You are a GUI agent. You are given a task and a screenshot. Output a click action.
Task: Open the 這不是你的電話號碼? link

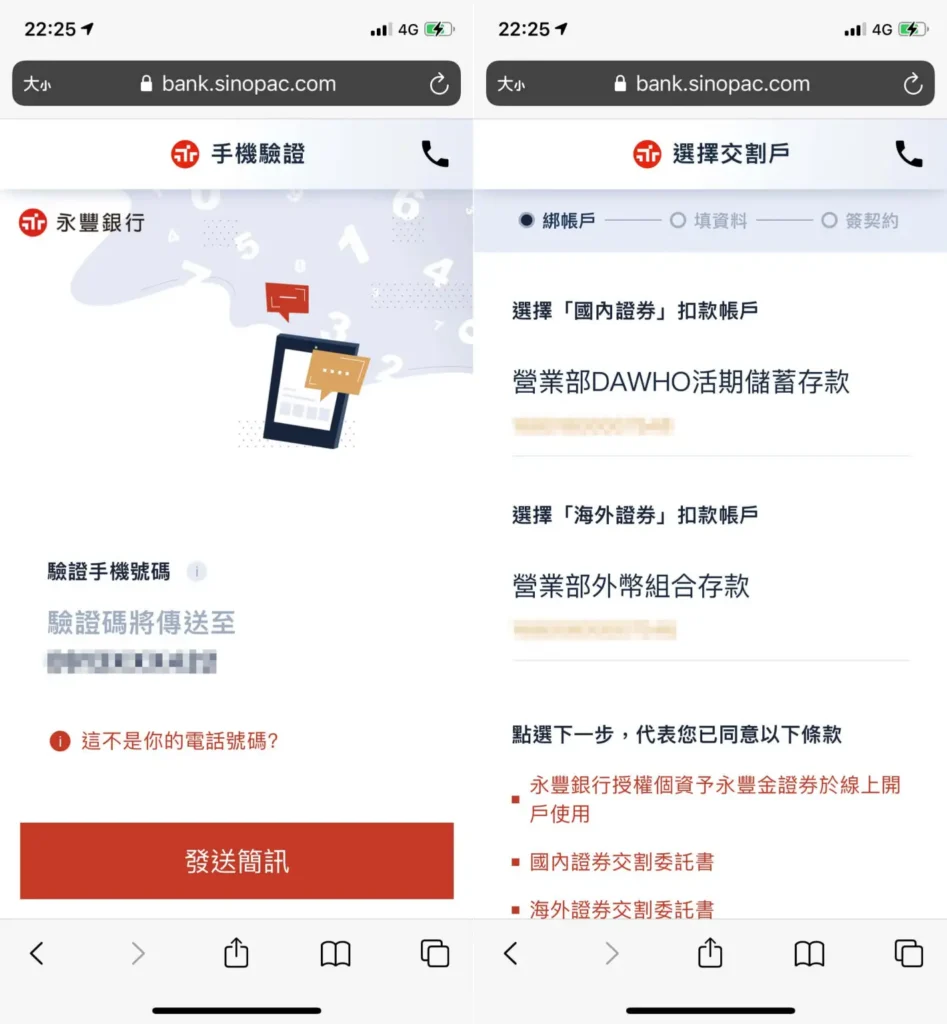179,741
